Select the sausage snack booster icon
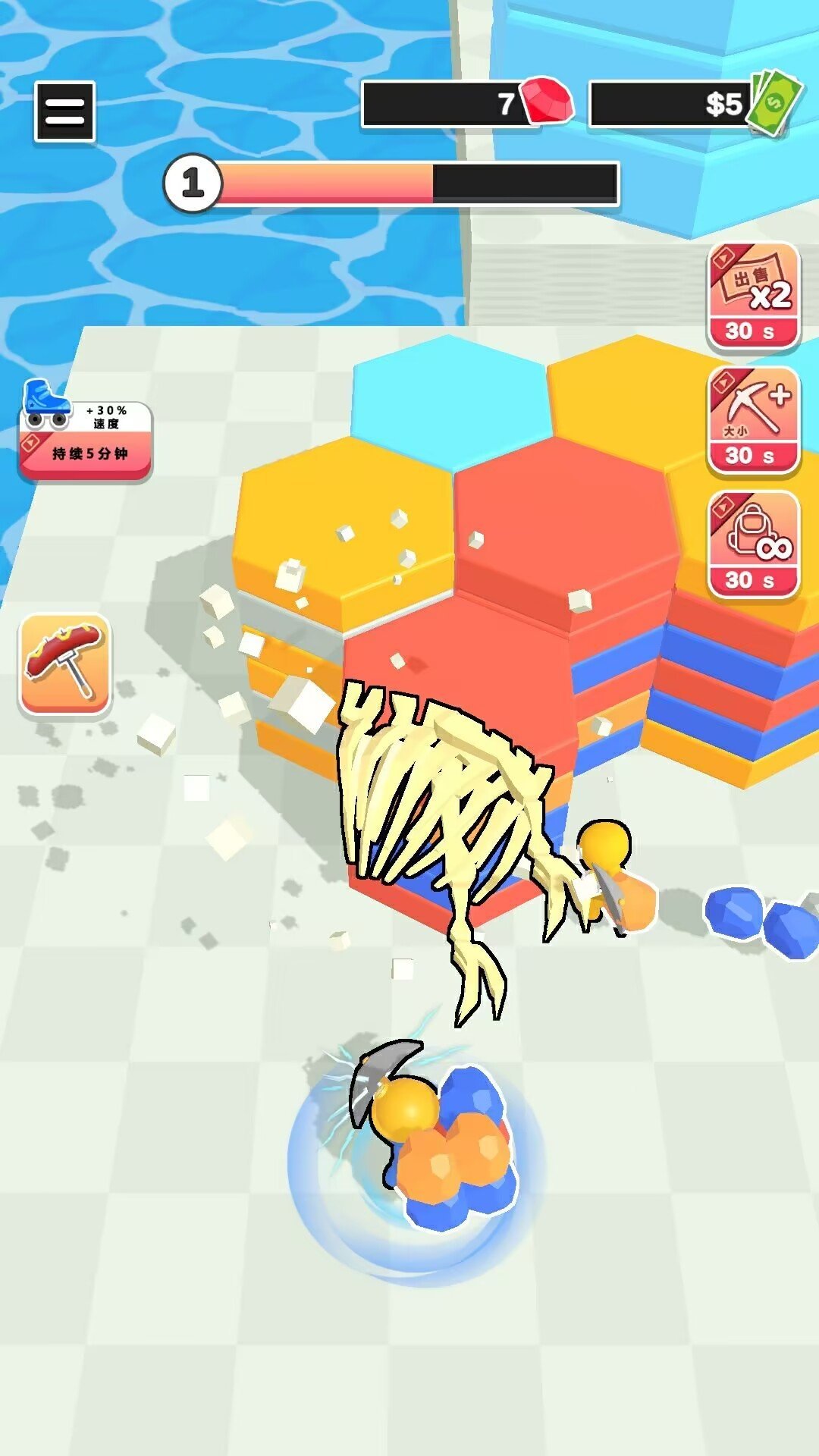Viewport: 819px width, 1456px height. 64,660
